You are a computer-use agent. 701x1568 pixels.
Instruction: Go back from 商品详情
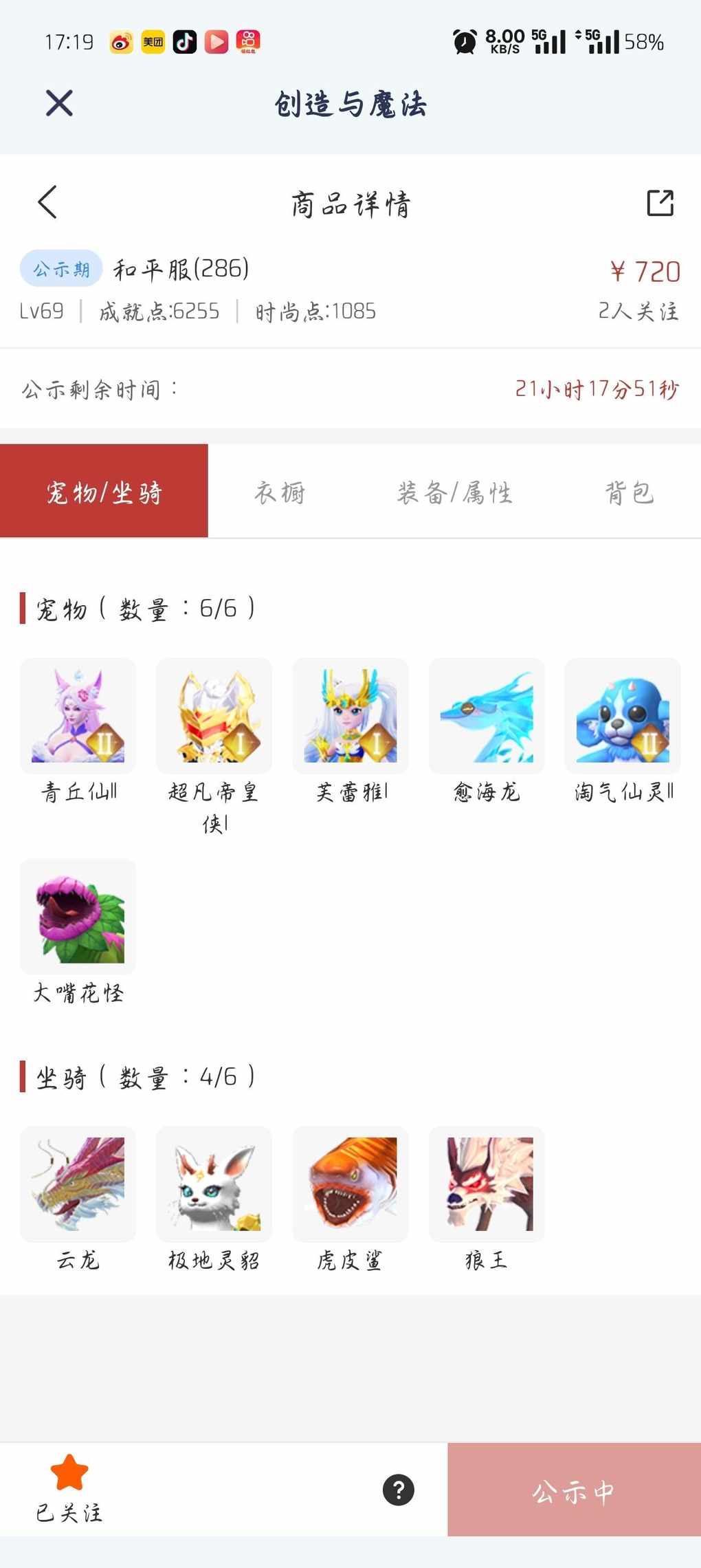point(47,203)
